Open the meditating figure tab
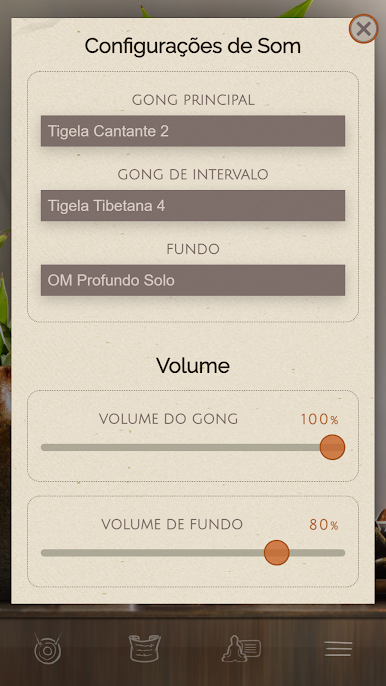Screen dimensions: 386x686 click(x=241, y=648)
